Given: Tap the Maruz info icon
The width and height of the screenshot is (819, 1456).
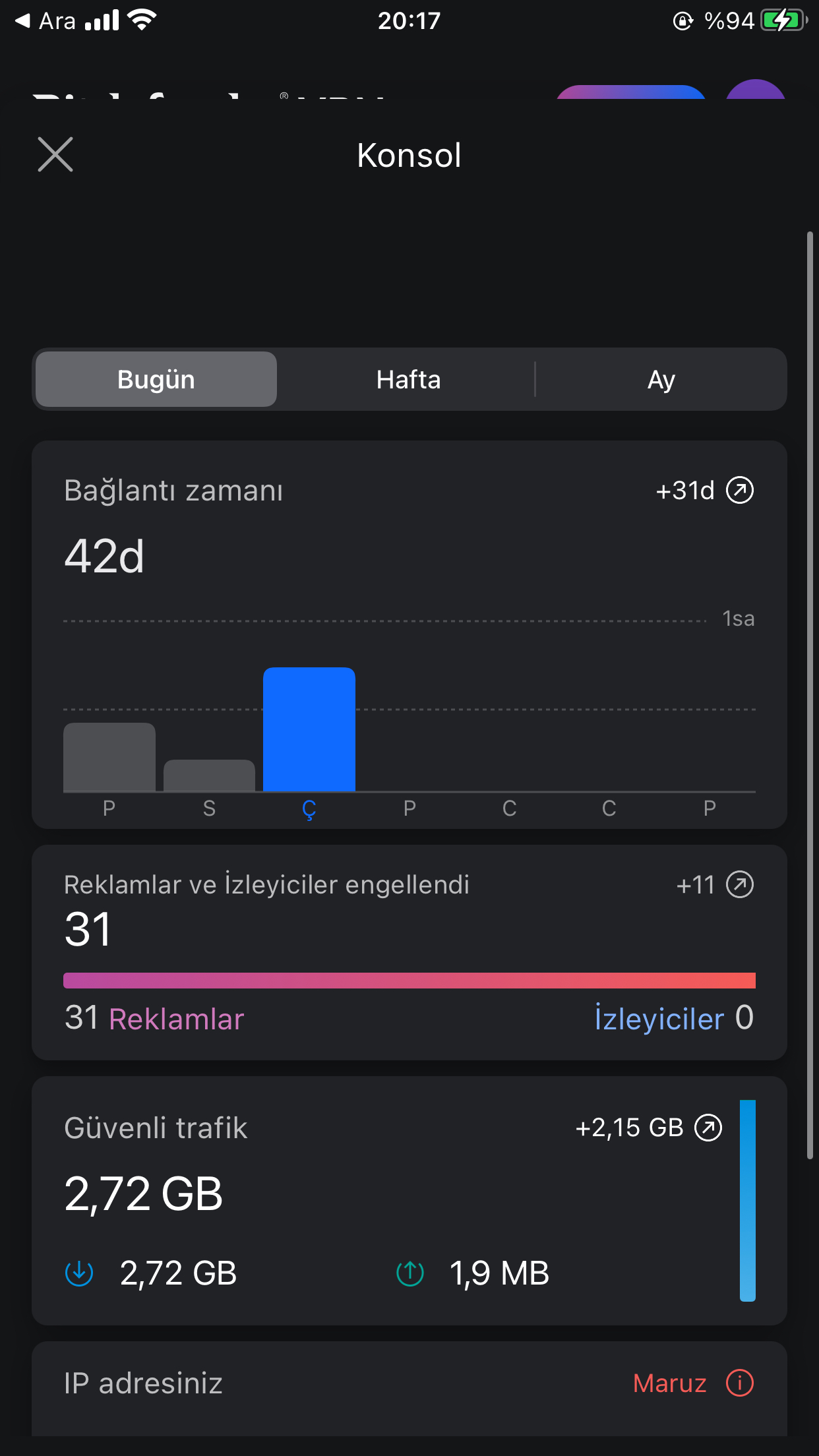Looking at the screenshot, I should (x=740, y=1383).
